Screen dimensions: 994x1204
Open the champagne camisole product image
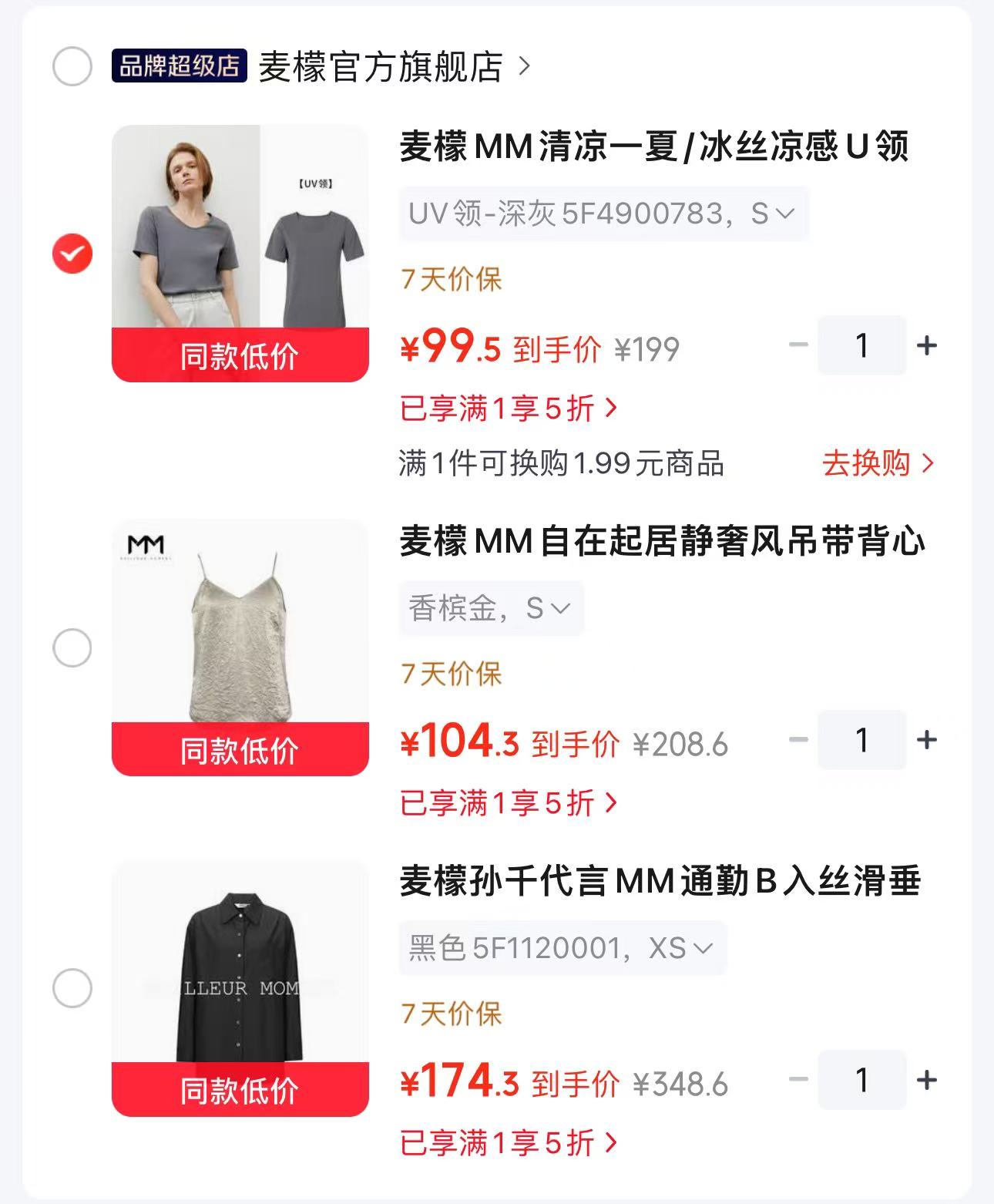pyautogui.click(x=240, y=647)
